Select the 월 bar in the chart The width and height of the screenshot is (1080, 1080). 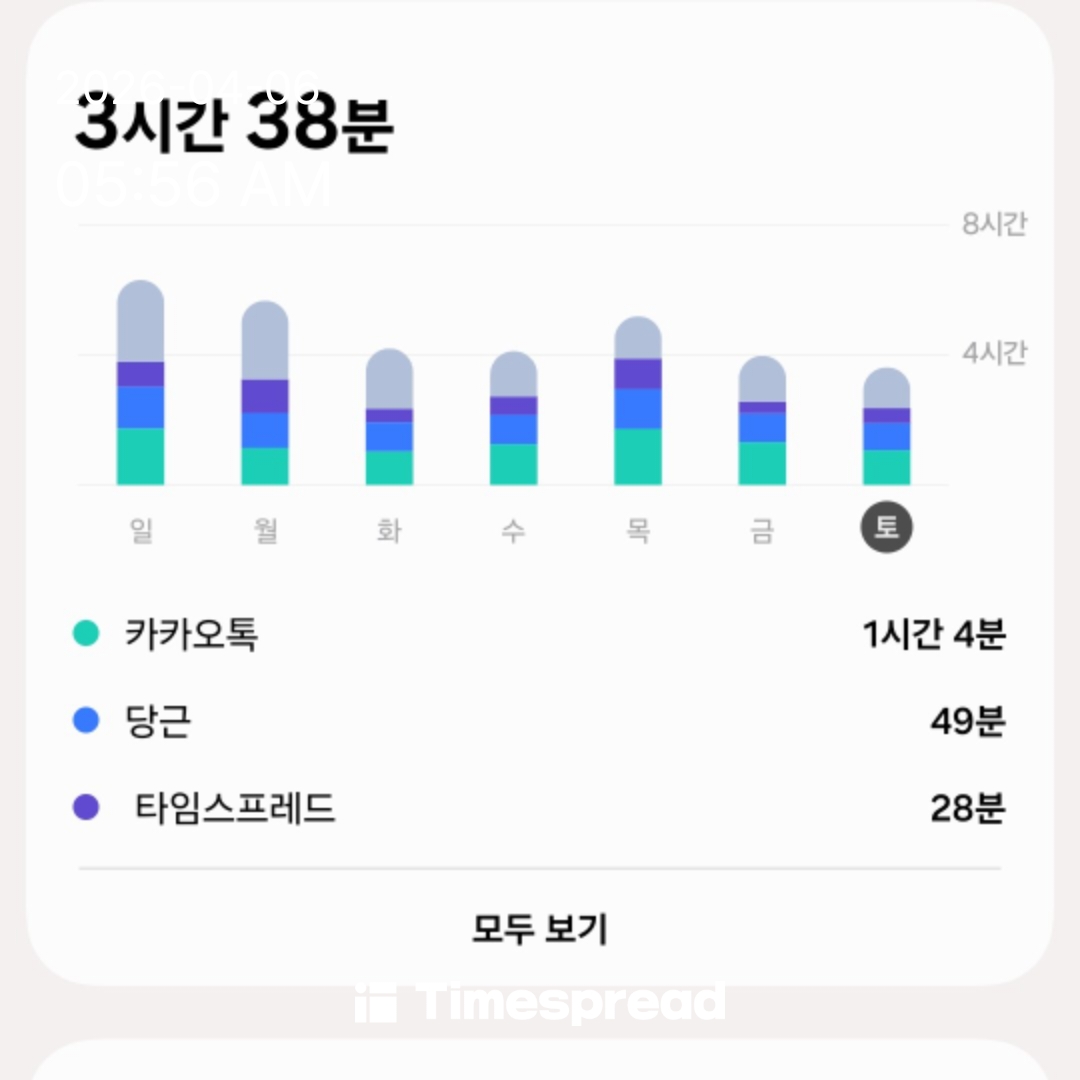[265, 394]
